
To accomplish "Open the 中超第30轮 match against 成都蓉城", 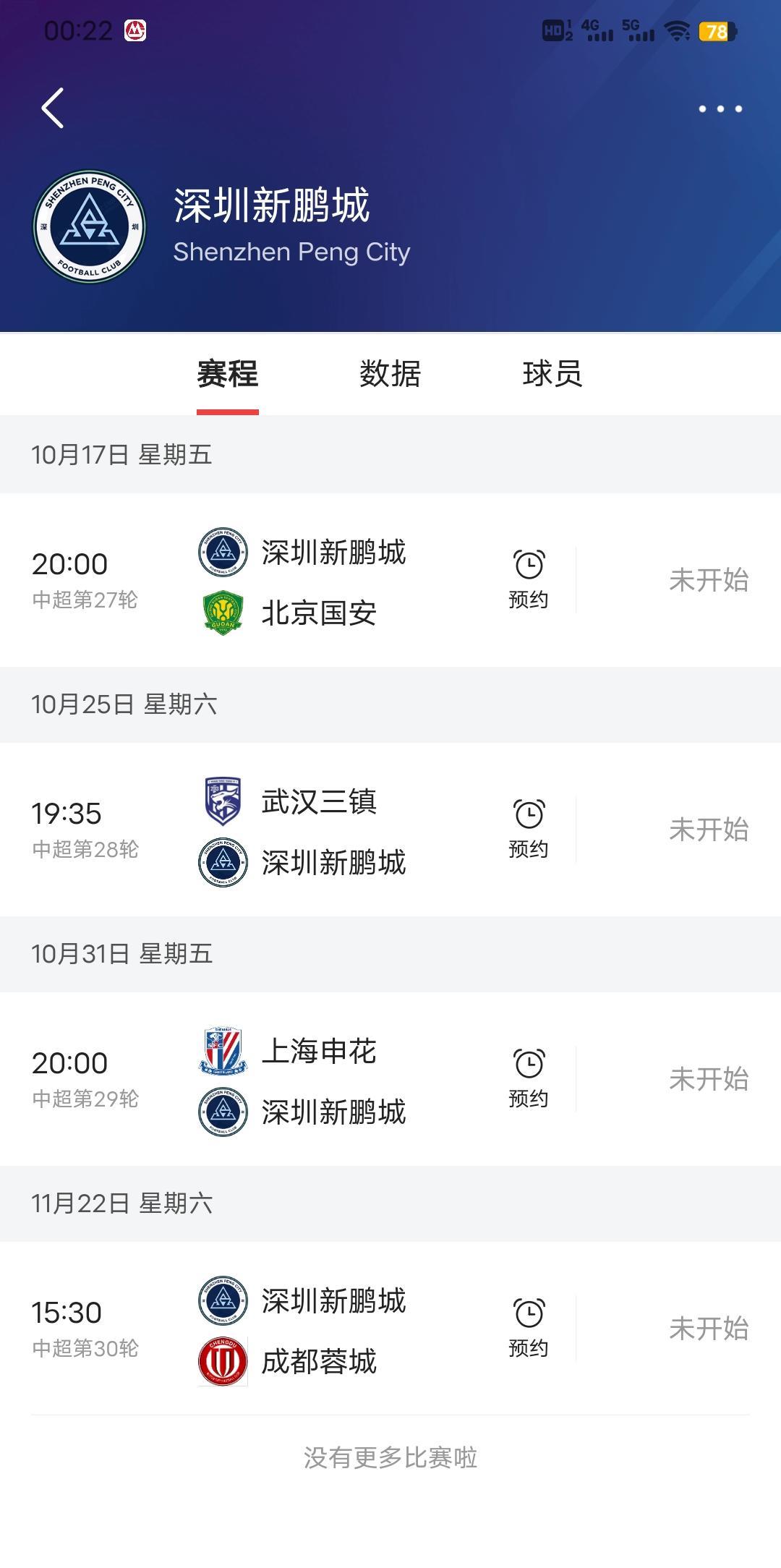I will coord(318,1329).
